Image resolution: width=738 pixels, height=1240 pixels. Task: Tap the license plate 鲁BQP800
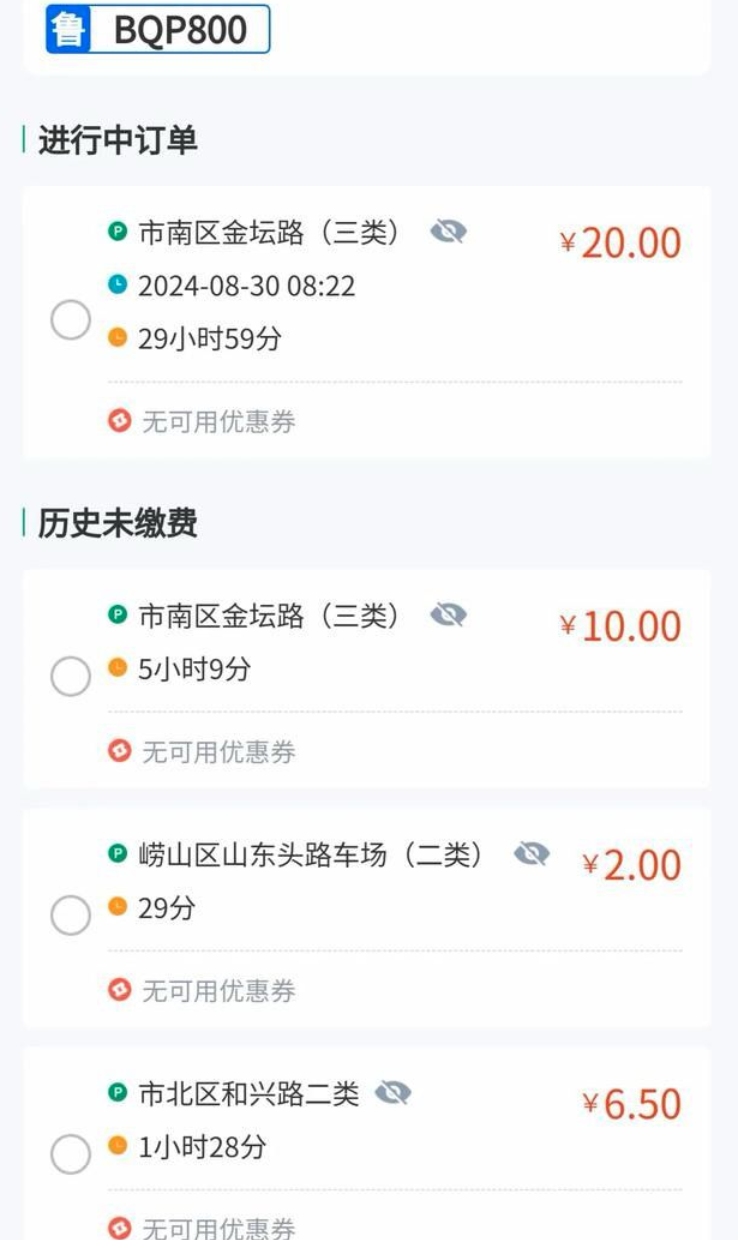coord(158,29)
